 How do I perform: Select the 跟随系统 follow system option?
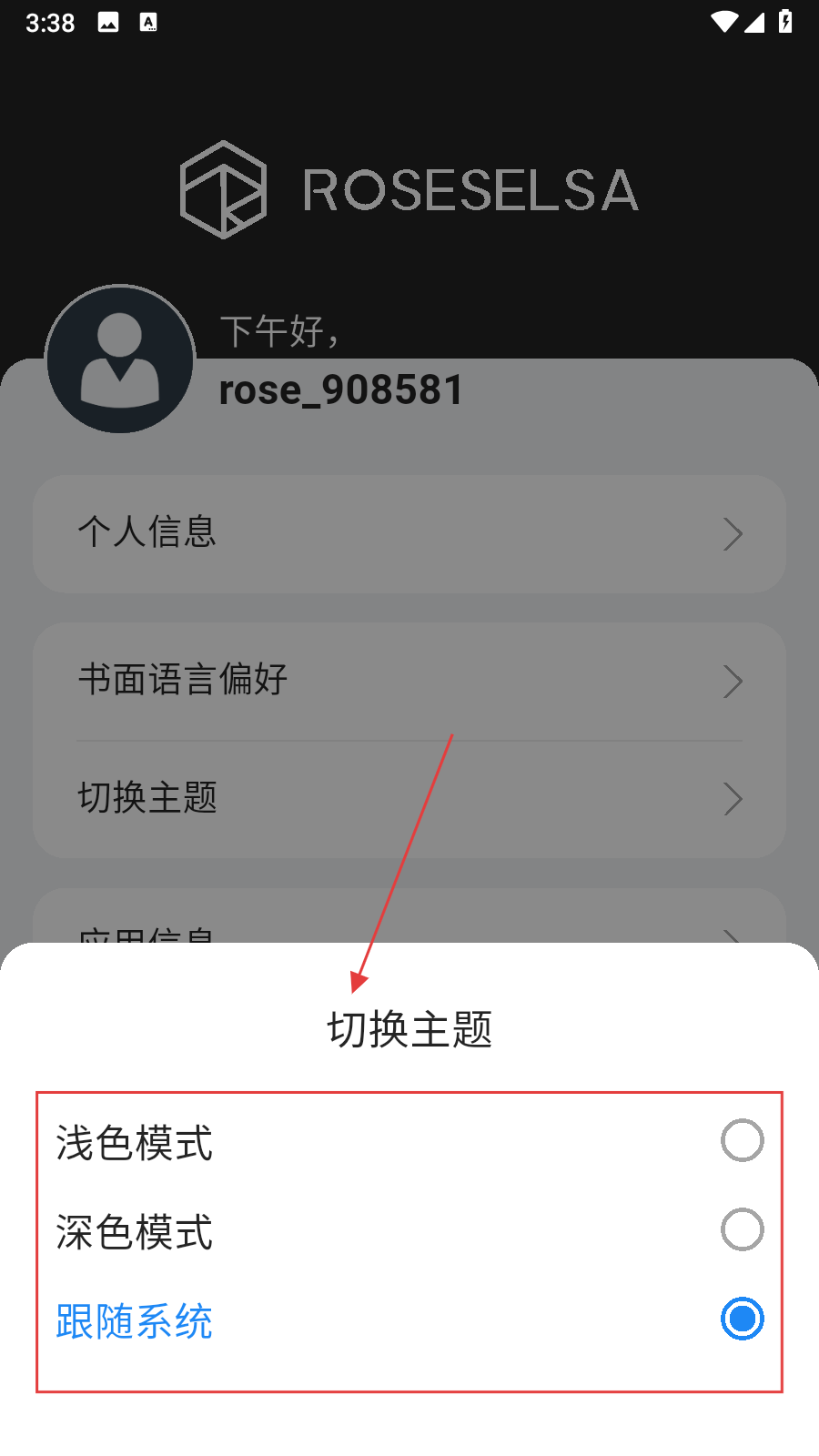(742, 1319)
